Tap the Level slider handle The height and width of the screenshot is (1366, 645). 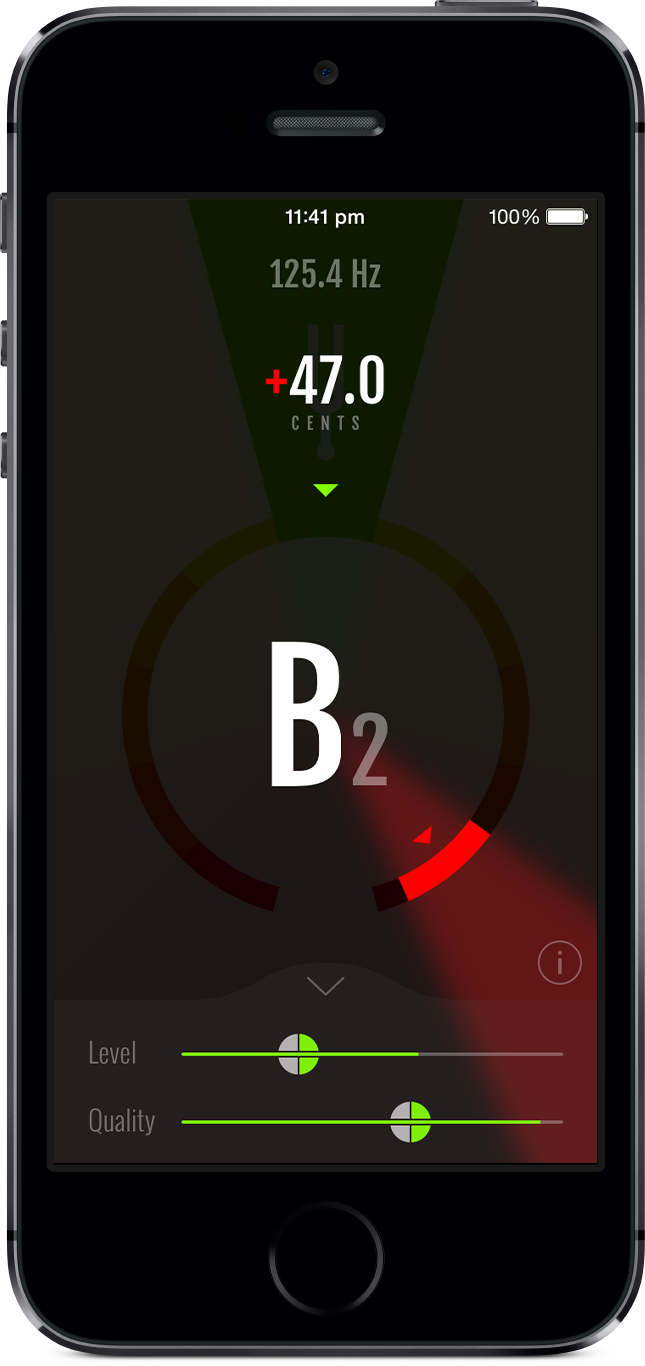coord(298,1054)
